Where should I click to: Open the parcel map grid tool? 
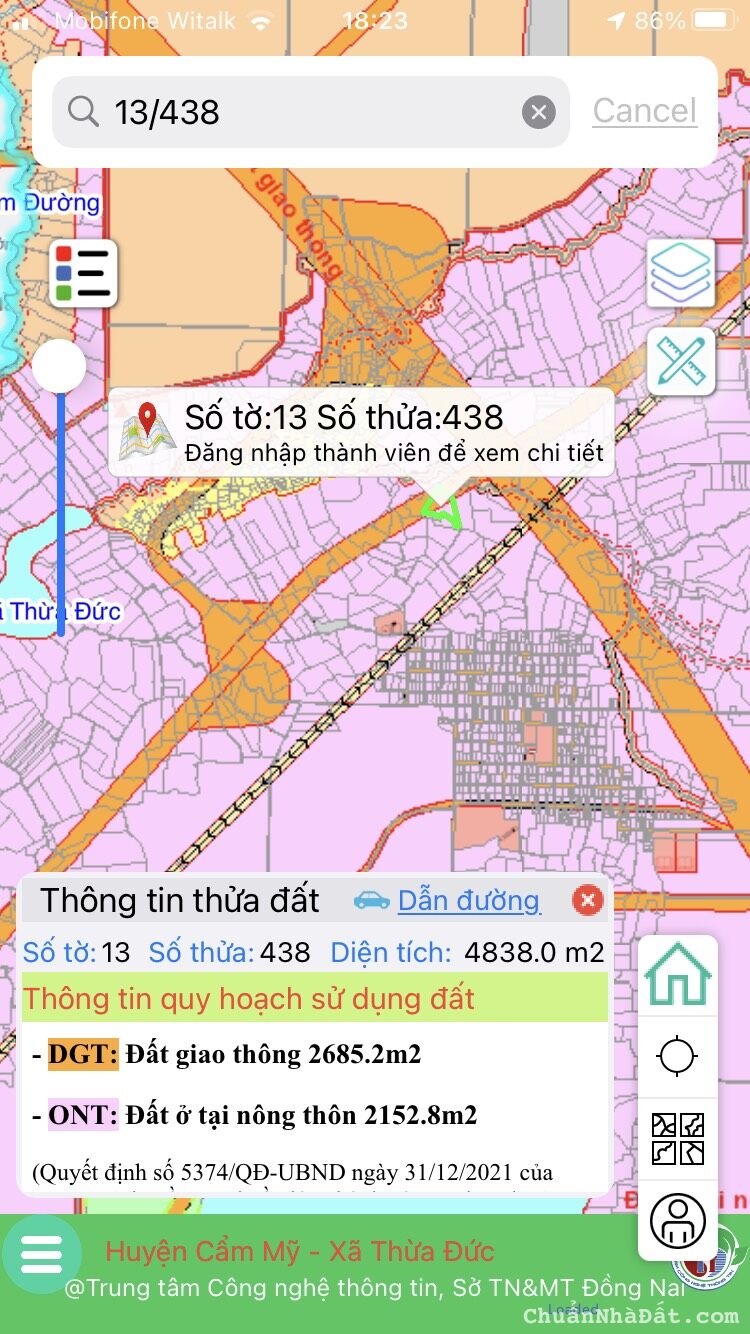pos(677,1138)
